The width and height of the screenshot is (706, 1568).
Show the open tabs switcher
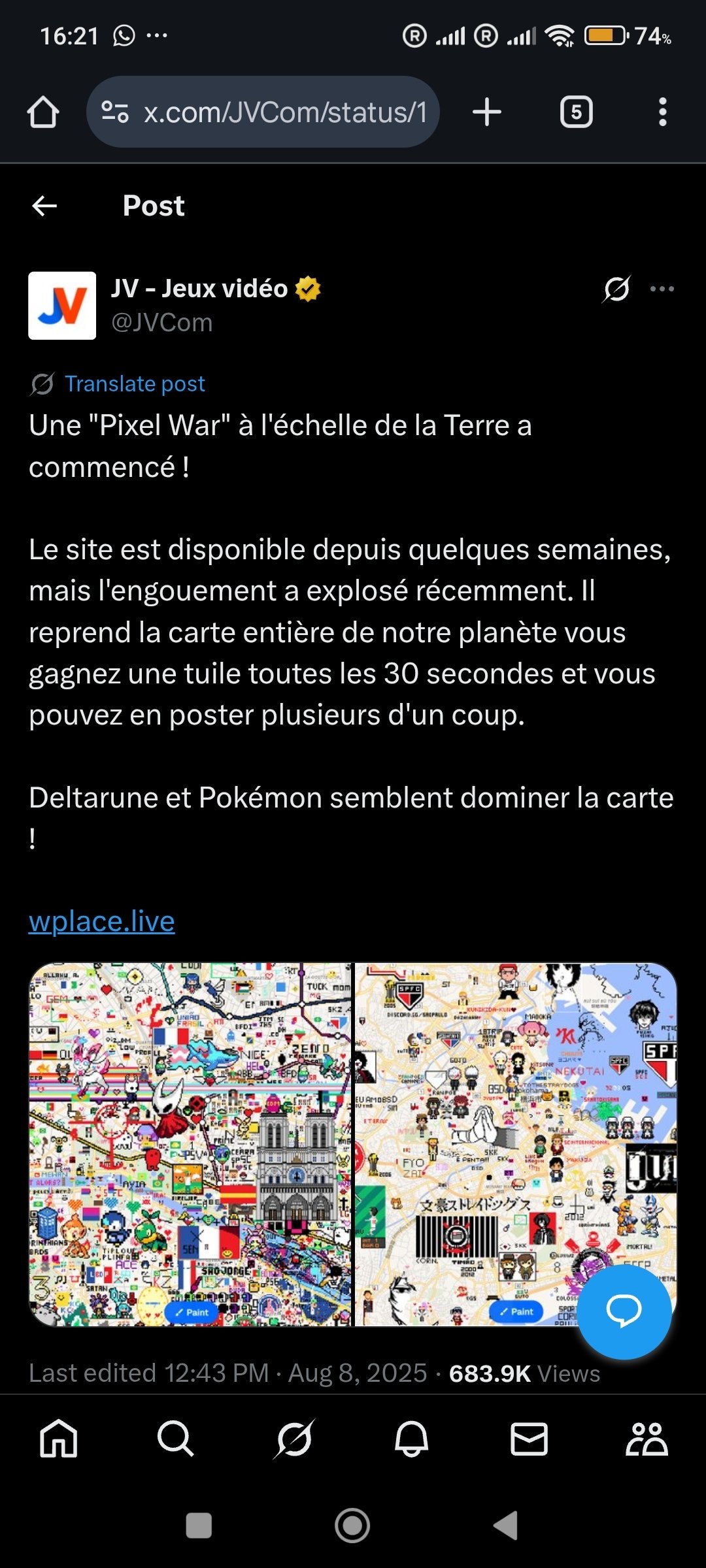(576, 112)
